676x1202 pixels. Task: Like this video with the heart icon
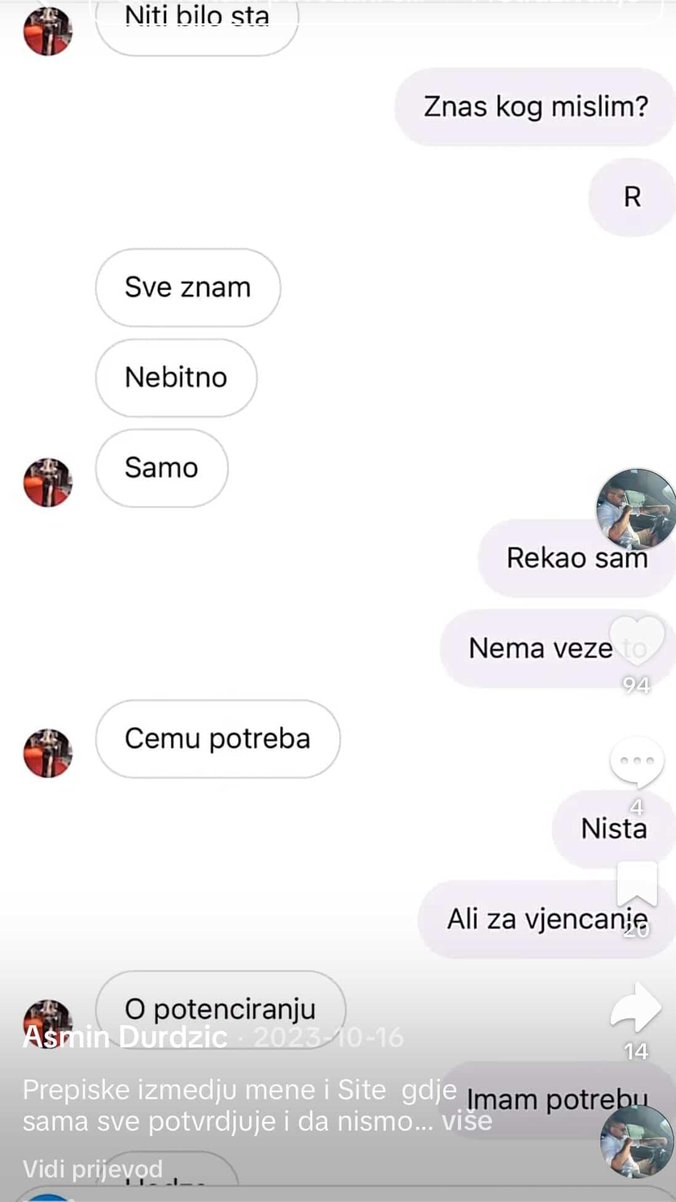637,642
